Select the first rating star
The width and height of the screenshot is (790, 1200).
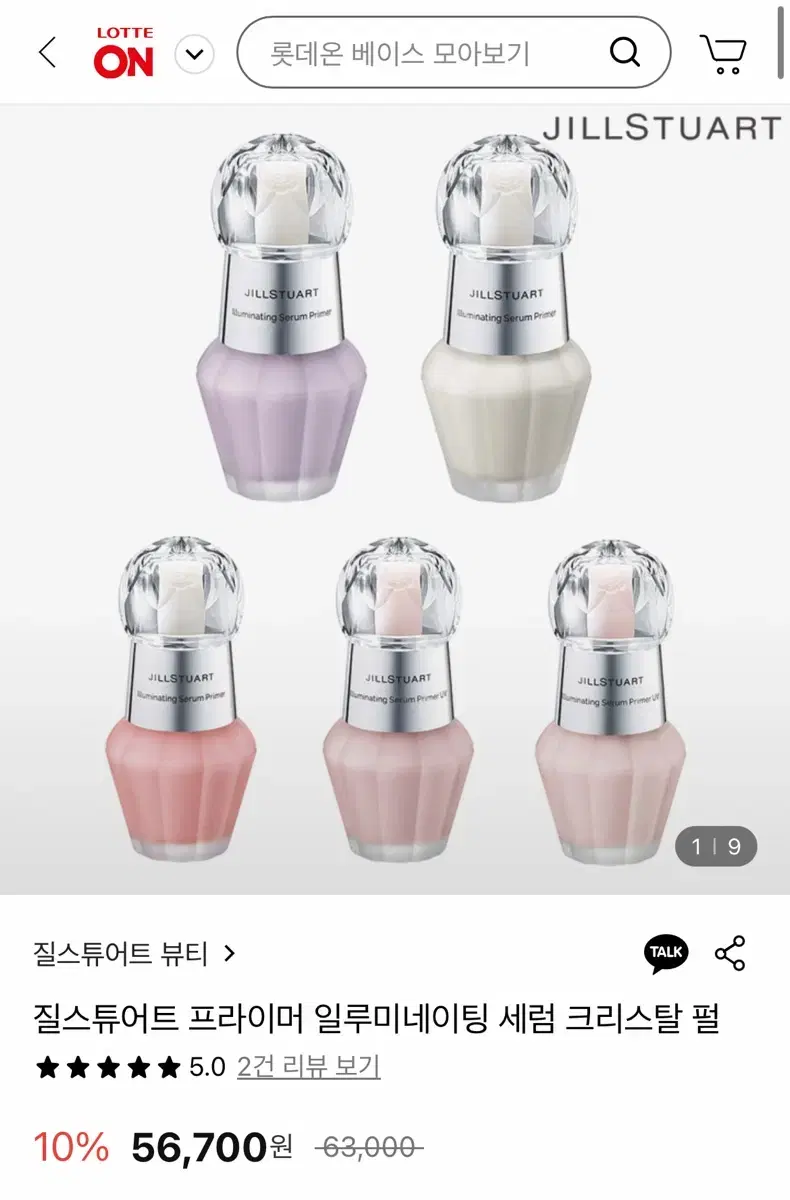pos(48,1066)
